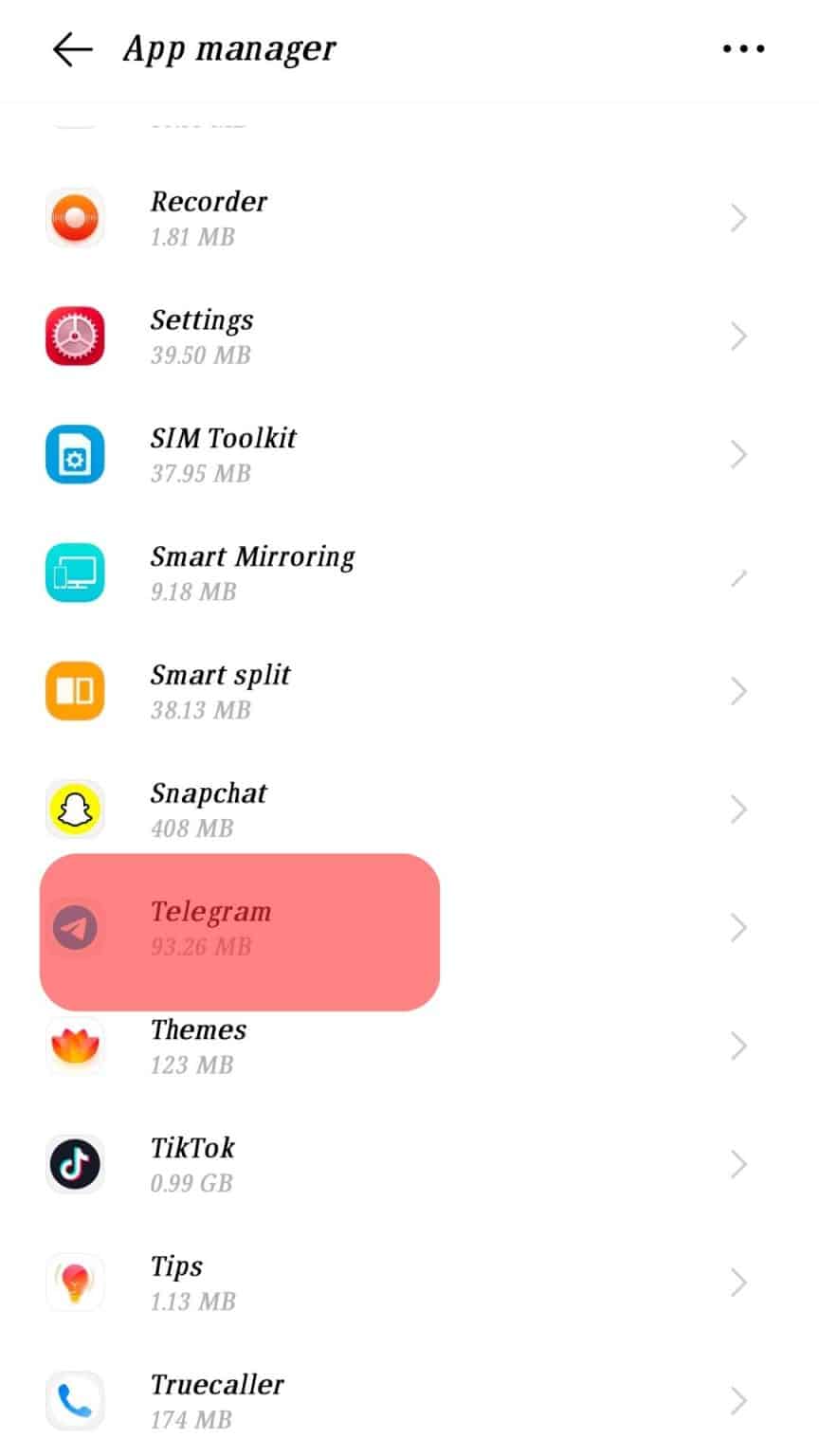Tap the Settings app icon
The height and width of the screenshot is (1456, 819).
pos(76,336)
